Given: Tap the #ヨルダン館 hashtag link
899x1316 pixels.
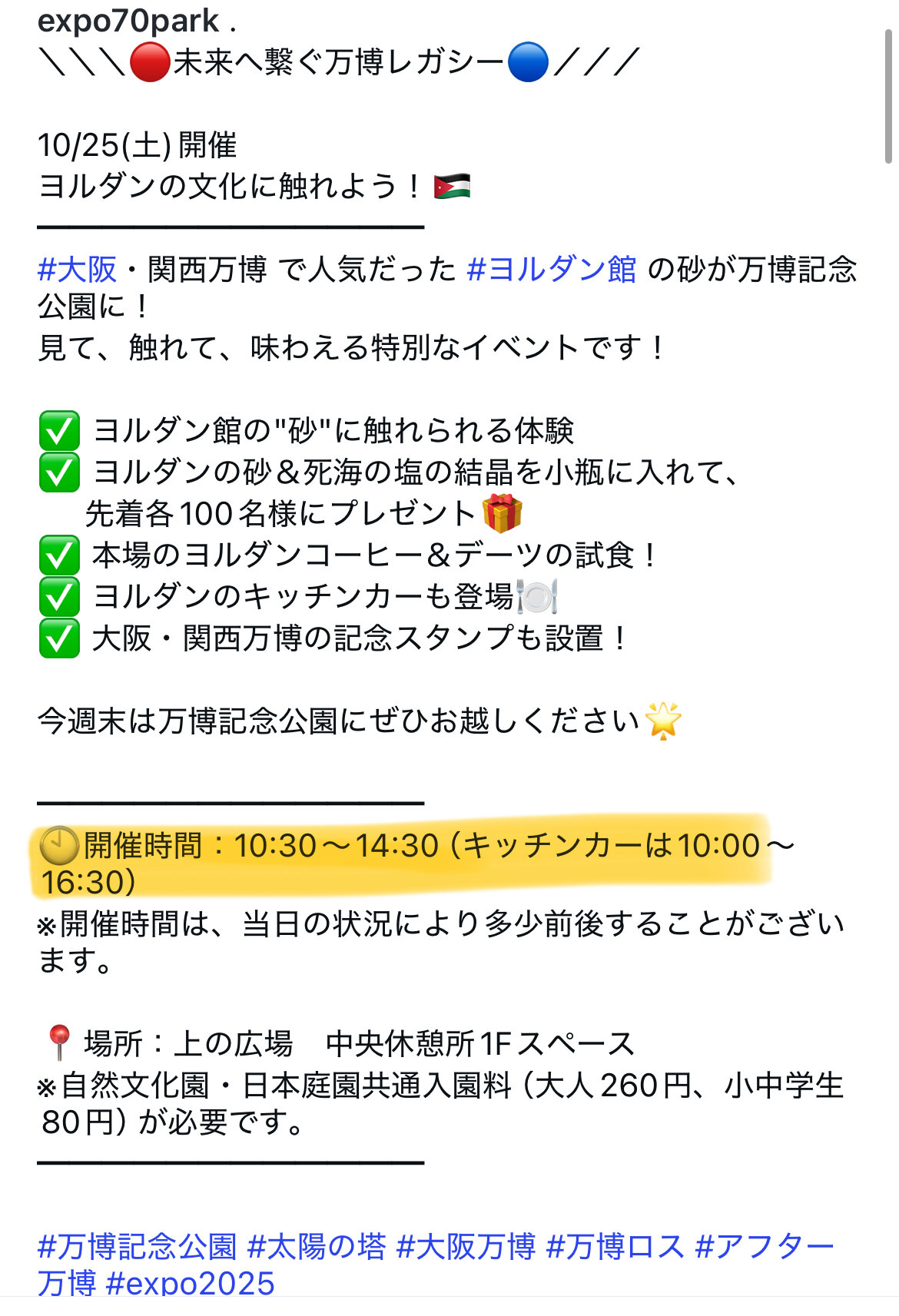Looking at the screenshot, I should point(551,270).
